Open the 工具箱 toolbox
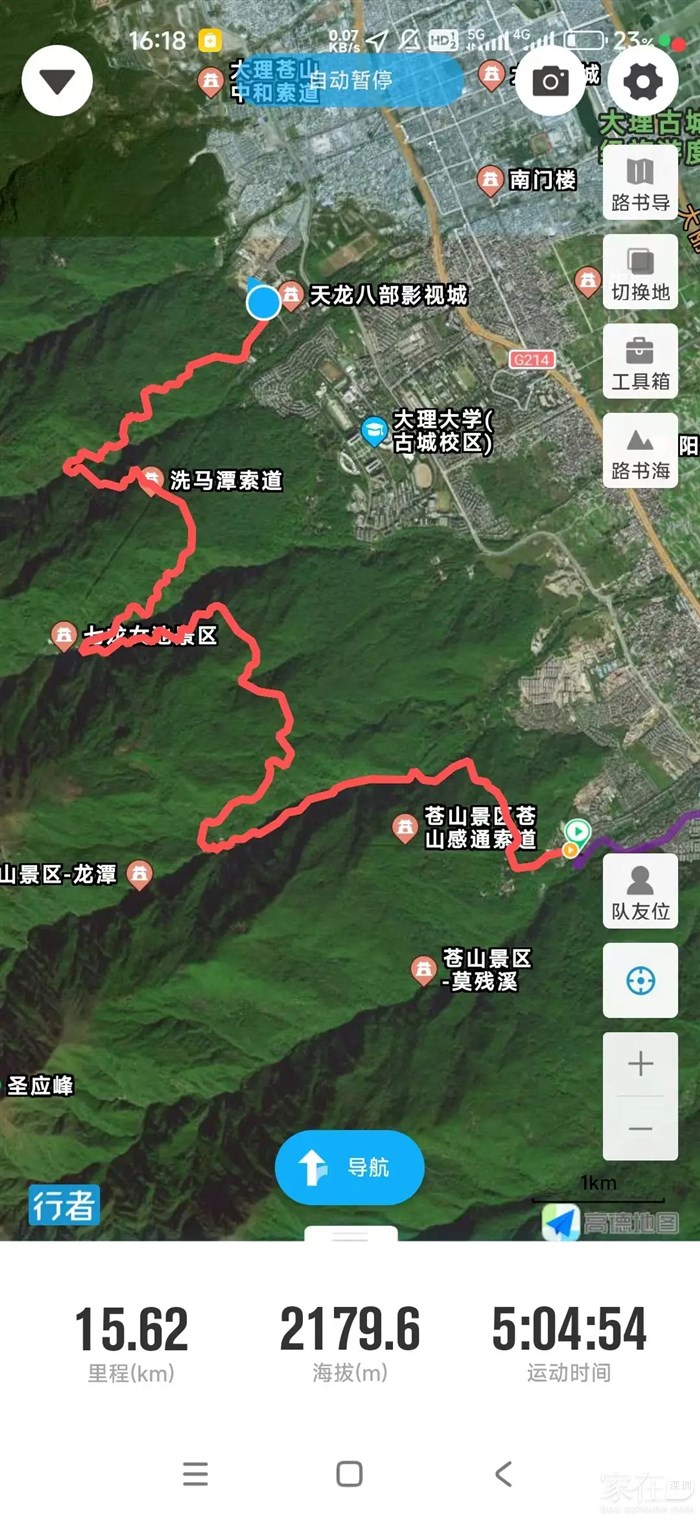The width and height of the screenshot is (700, 1516). 640,361
